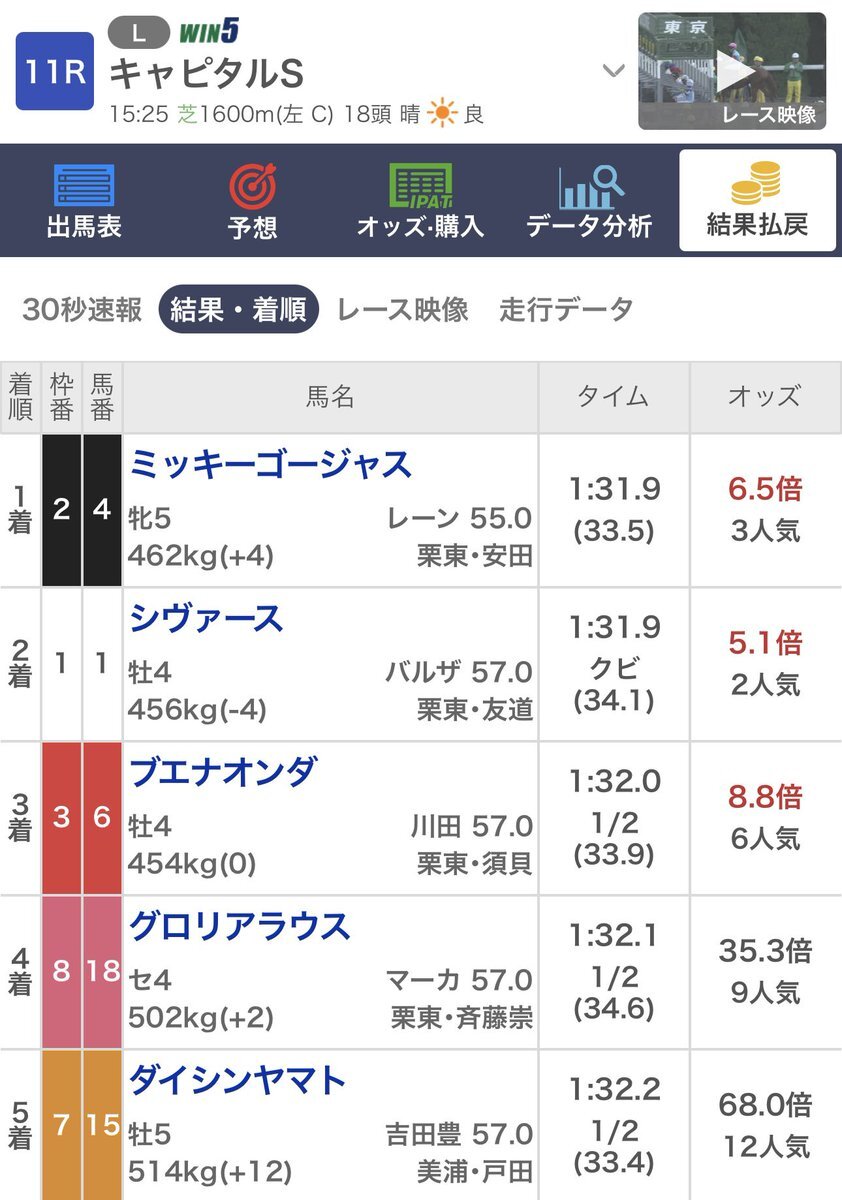Open オッズ・購入 section

point(420,201)
